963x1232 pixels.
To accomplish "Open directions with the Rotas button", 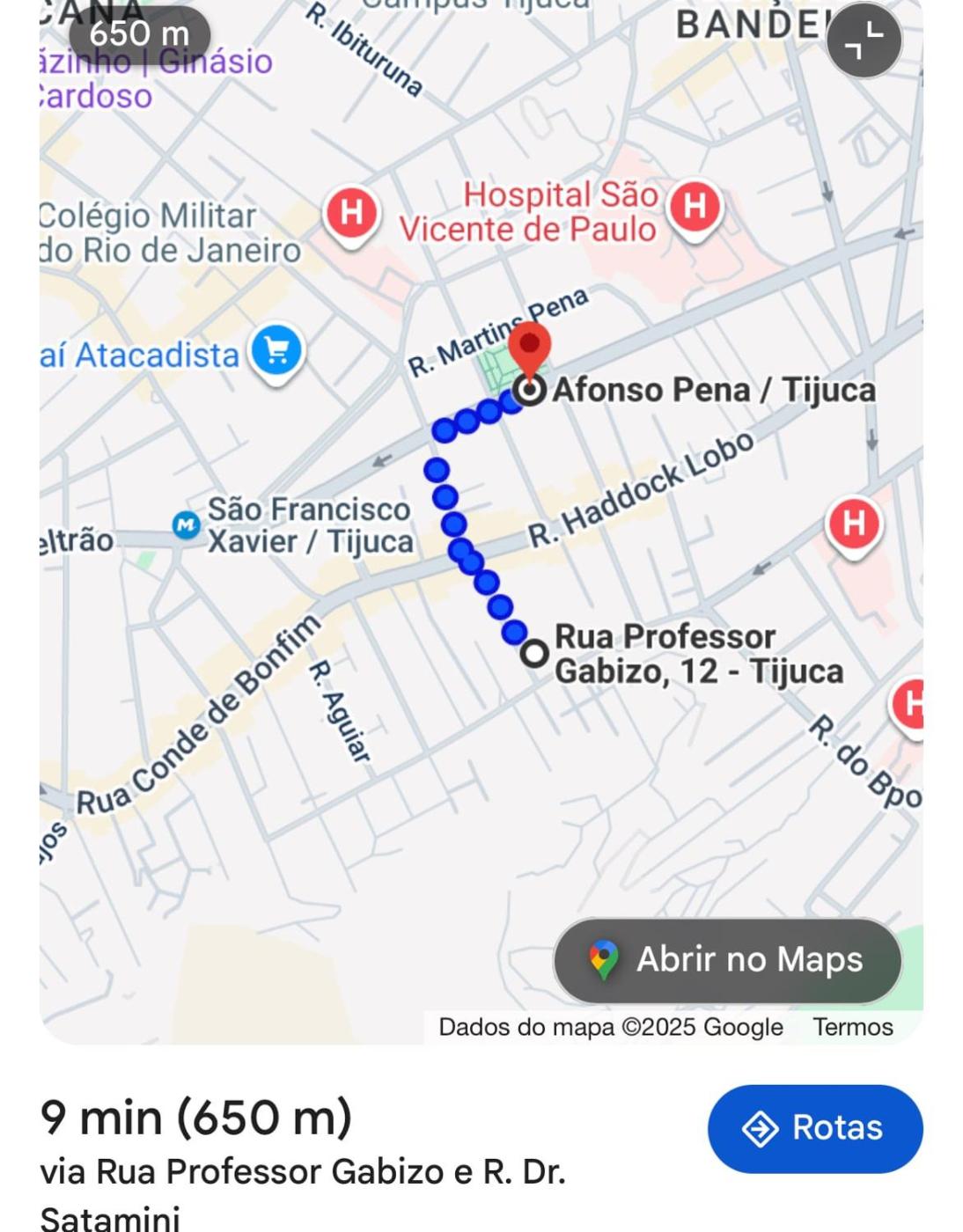I will [x=815, y=1128].
